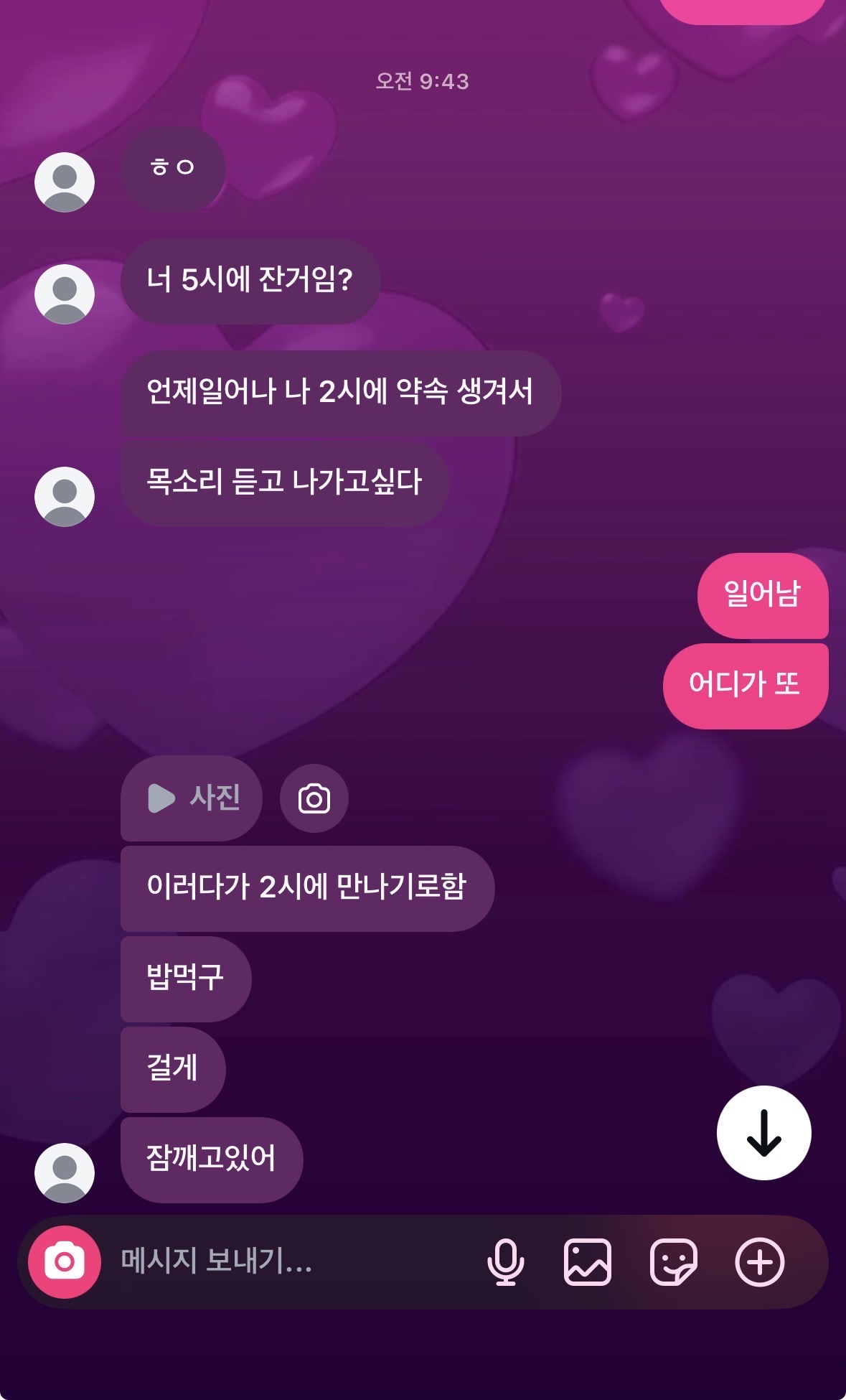The height and width of the screenshot is (1400, 846).
Task: Open the camera from the message bar
Action: pos(64,1261)
